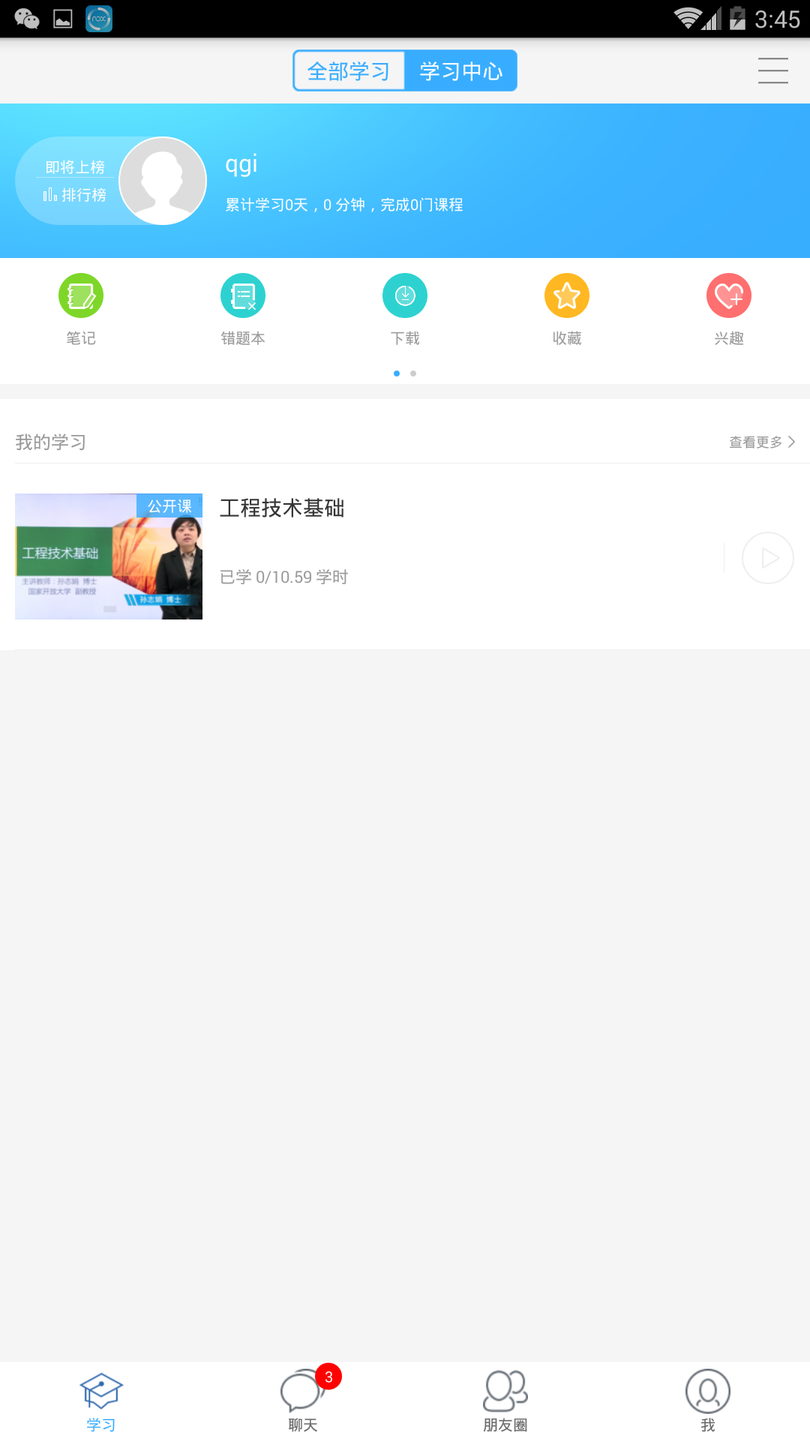The image size is (810, 1440).
Task: Go to the 我 profile tab
Action: coord(707,1401)
